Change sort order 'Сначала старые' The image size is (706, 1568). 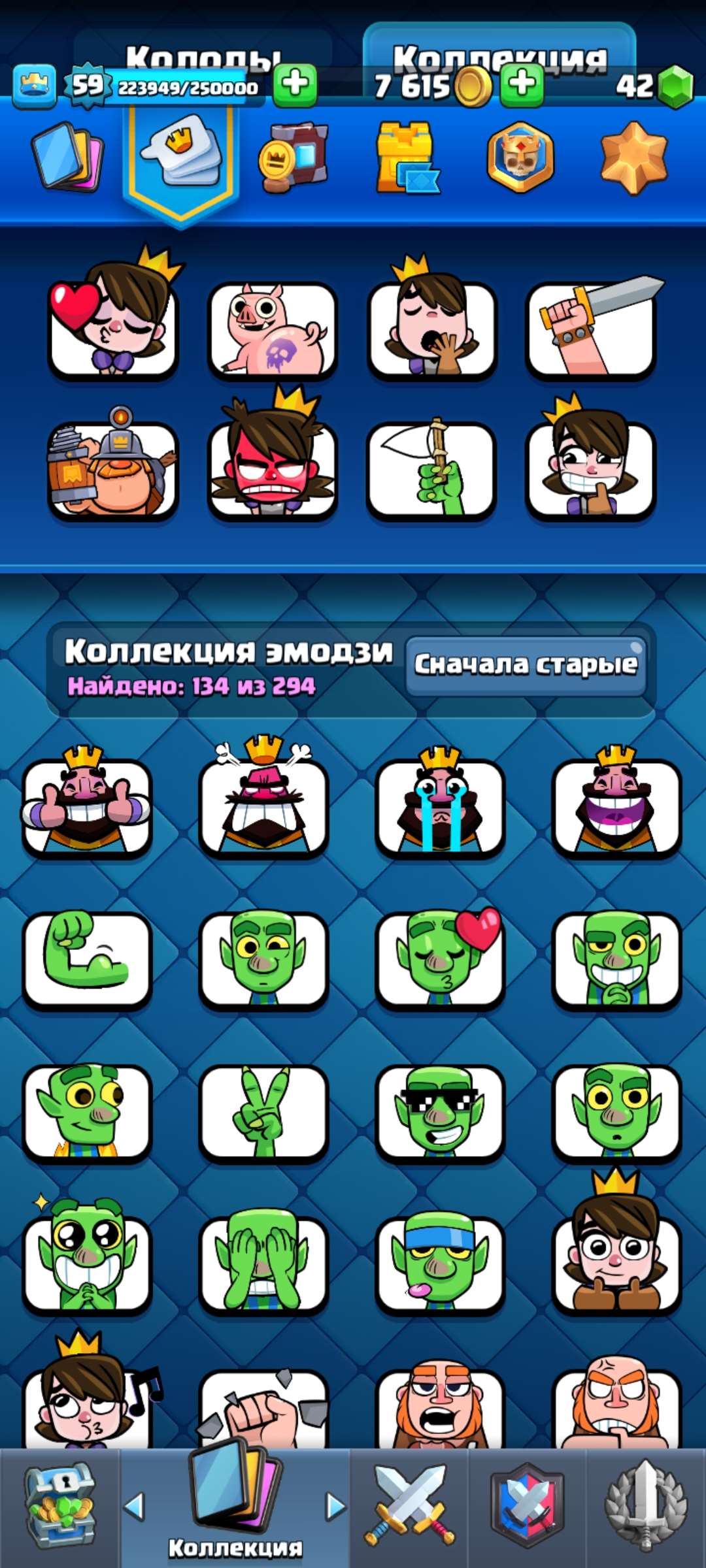[526, 665]
